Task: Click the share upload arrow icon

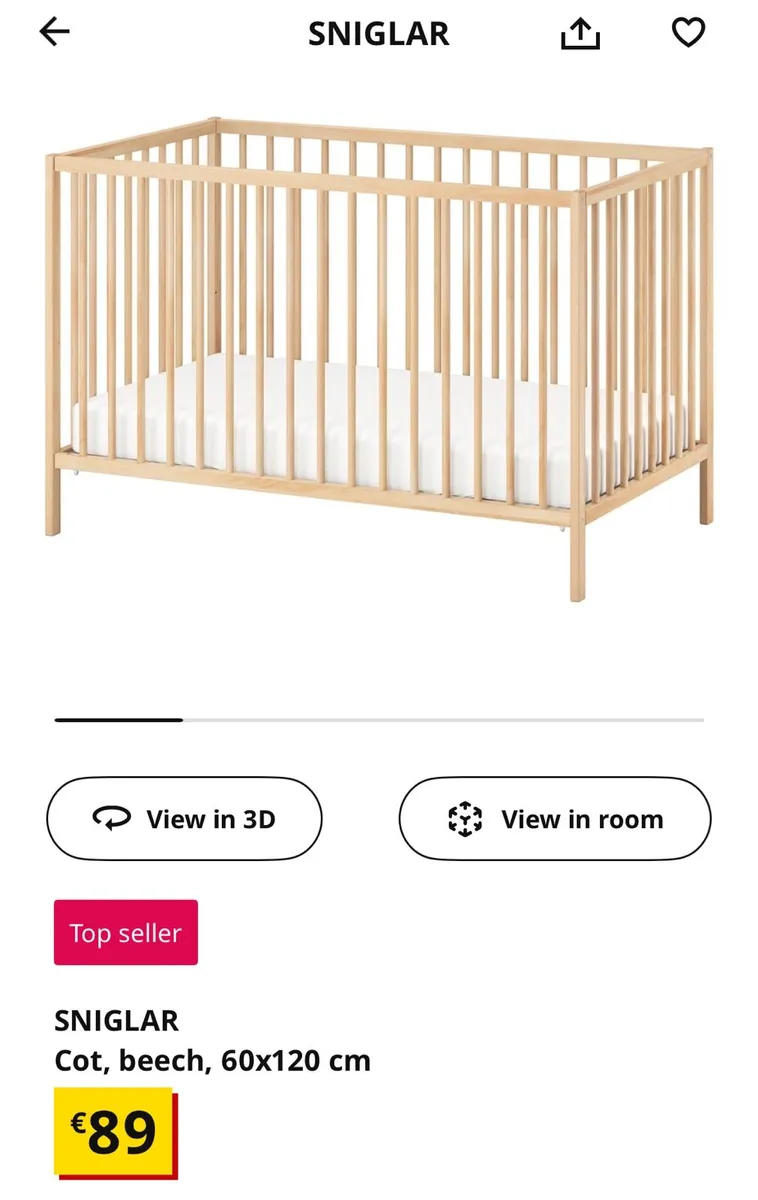Action: 580,32
